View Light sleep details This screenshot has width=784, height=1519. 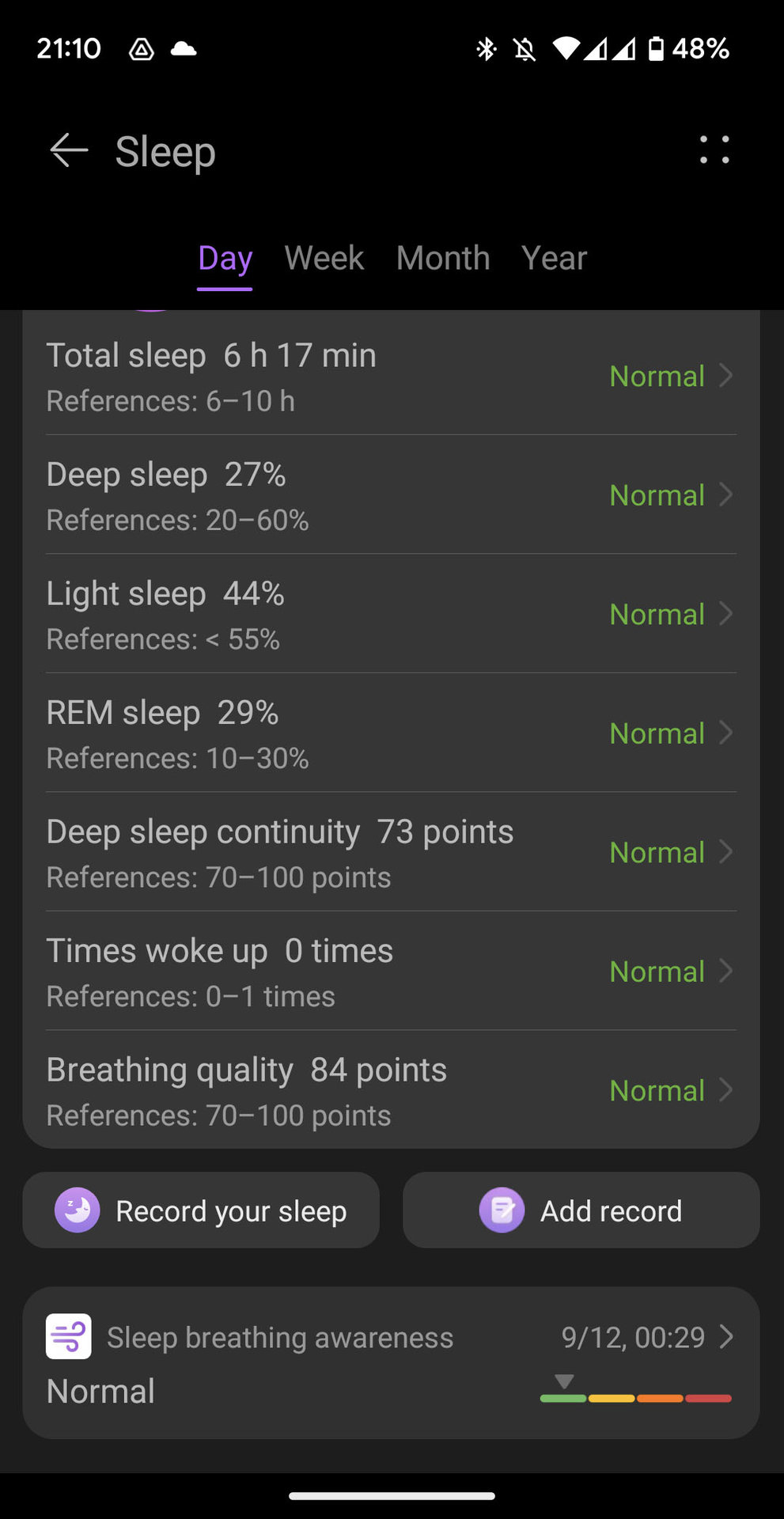(x=391, y=615)
